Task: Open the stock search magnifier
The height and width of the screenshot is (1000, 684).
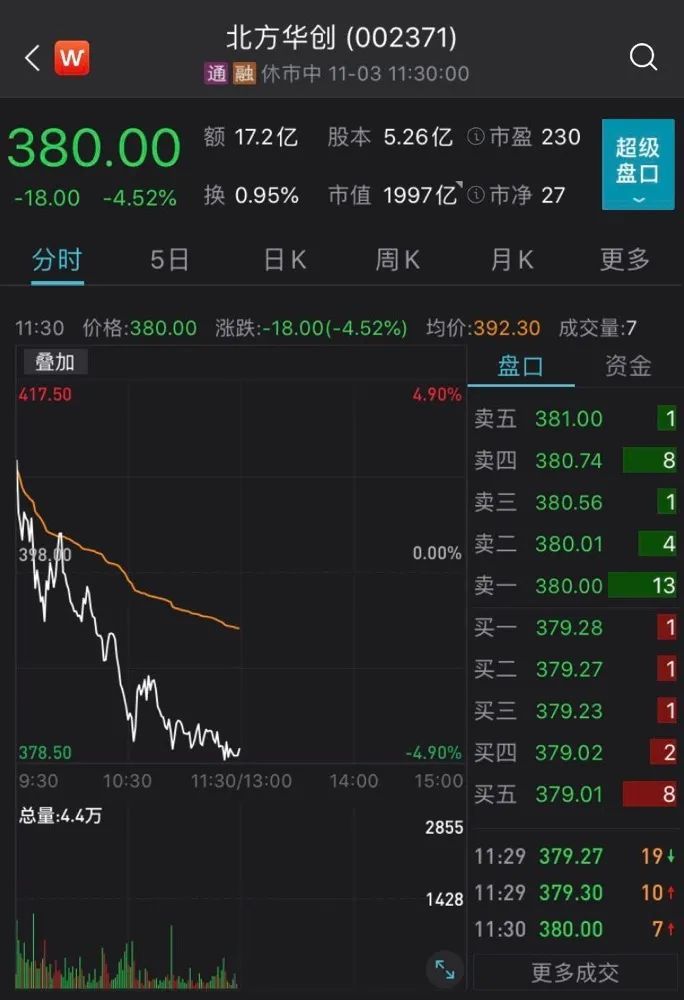Action: coord(643,57)
